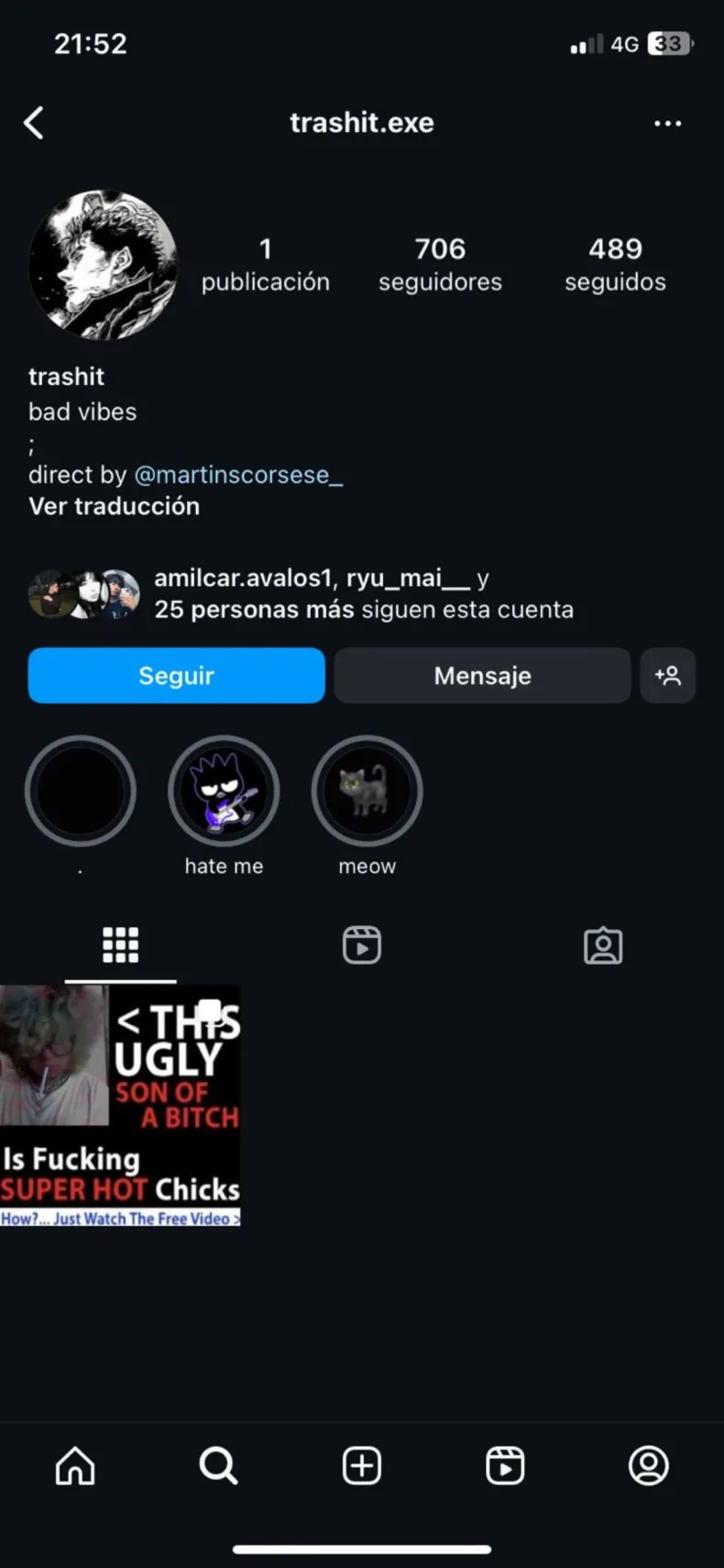This screenshot has height=1568, width=724.
Task: Open the three-dot overflow menu
Action: pyautogui.click(x=667, y=123)
